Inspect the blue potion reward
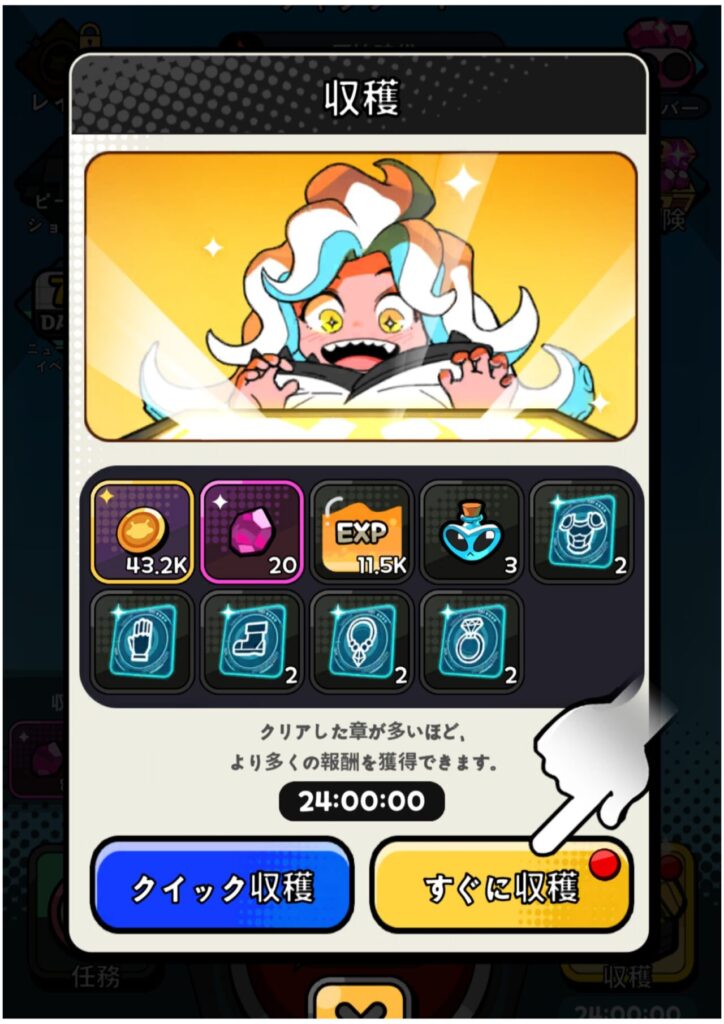Screen dimensions: 724x1024 pyautogui.click(x=471, y=532)
